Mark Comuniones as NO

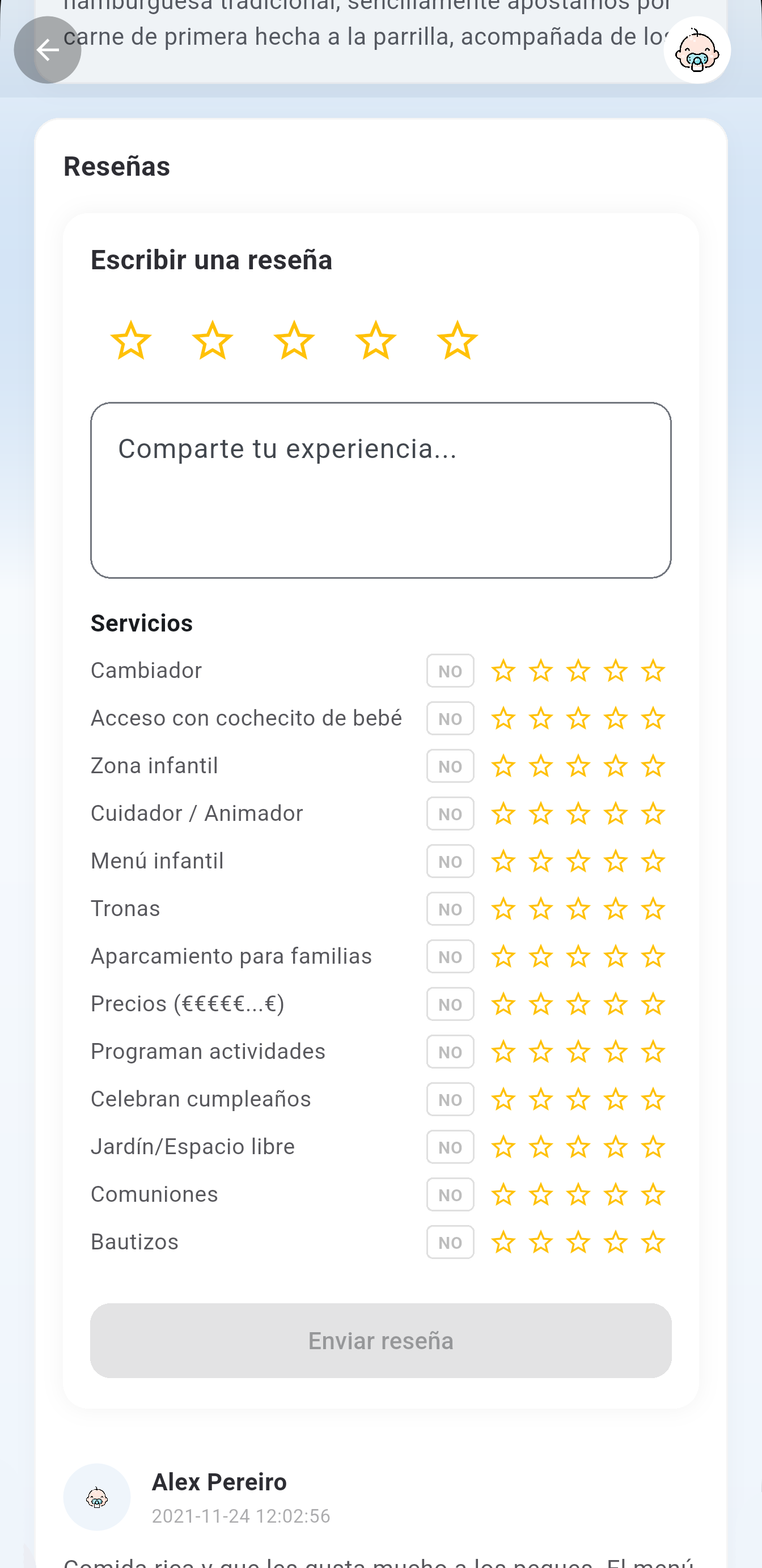(x=450, y=1194)
